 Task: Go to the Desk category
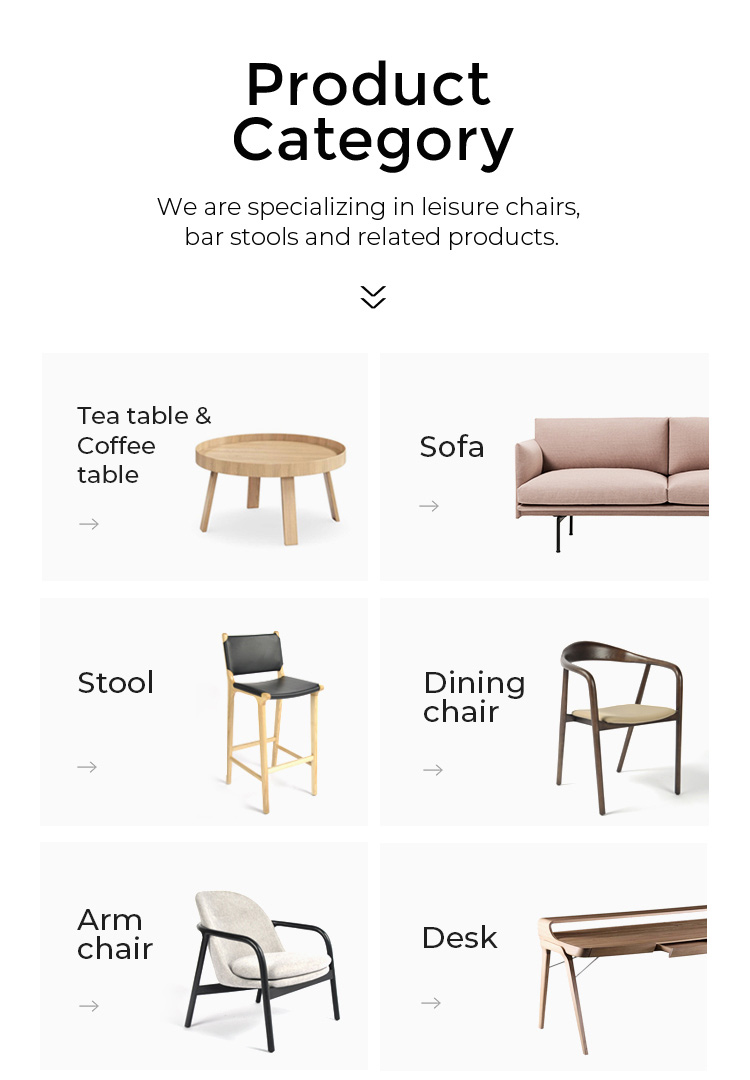544,956
